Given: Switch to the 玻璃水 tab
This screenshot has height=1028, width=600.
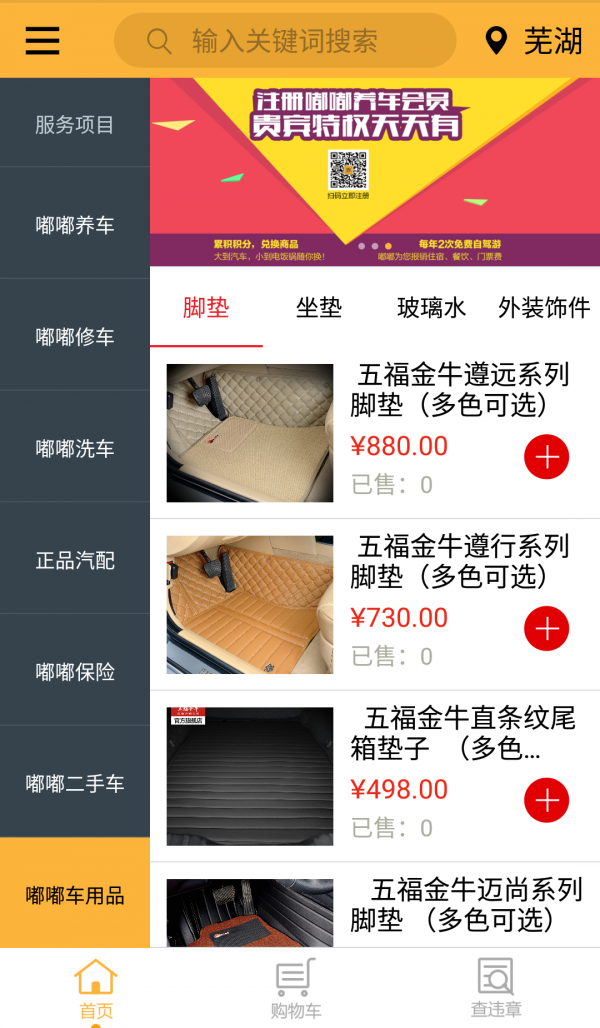Looking at the screenshot, I should [431, 308].
